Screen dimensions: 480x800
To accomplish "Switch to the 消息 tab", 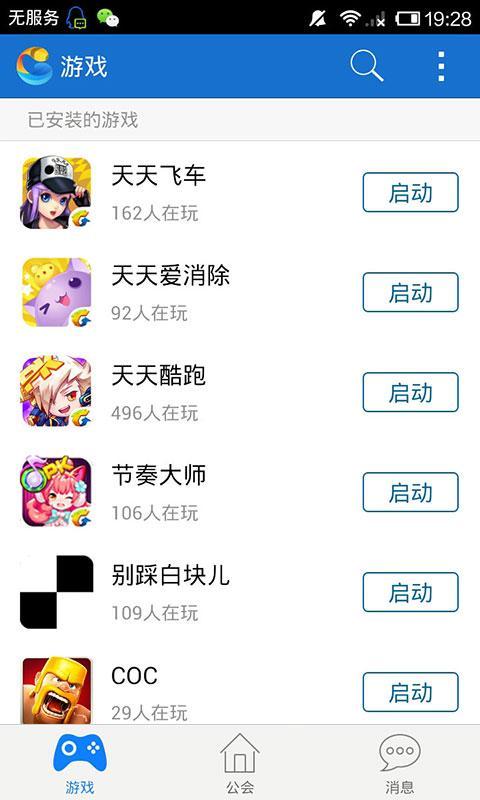I will (399, 763).
